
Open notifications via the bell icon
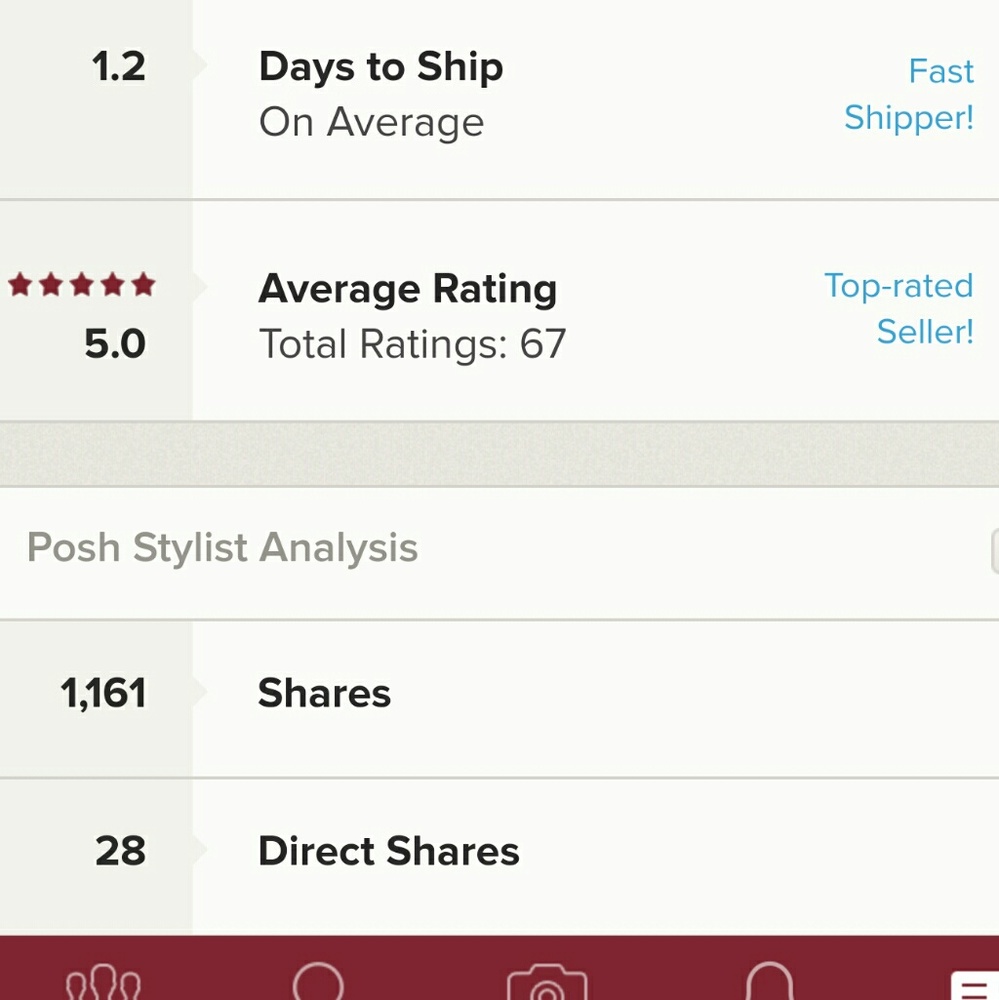770,985
